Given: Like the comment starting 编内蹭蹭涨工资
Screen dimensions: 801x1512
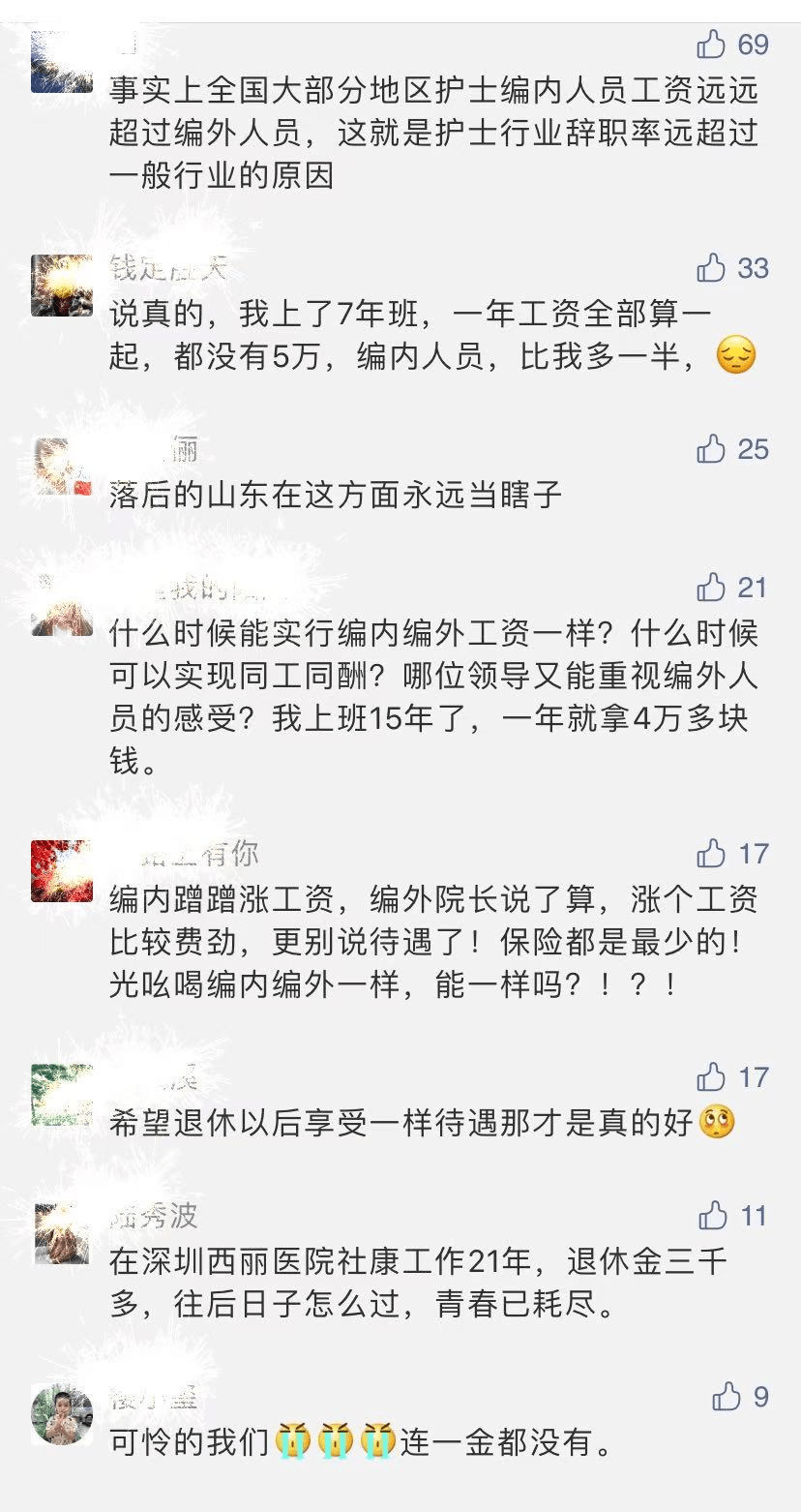Looking at the screenshot, I should point(712,853).
